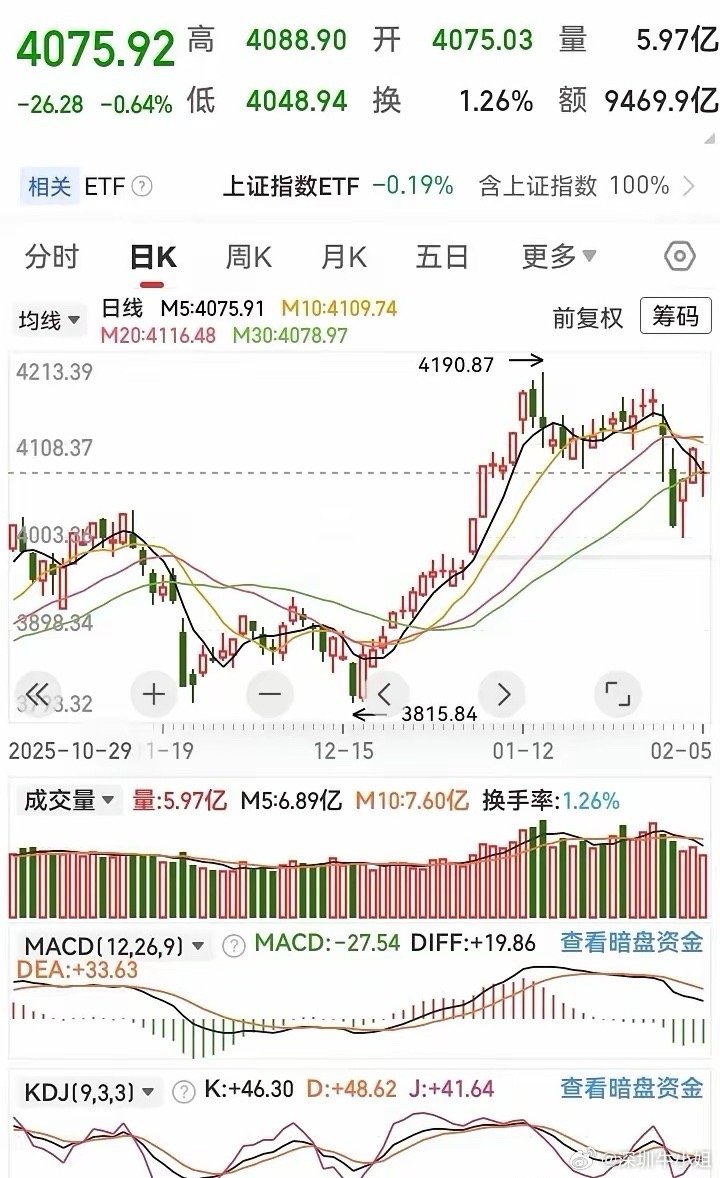
Task: Toggle 前复权 price adjustment mode
Action: coord(586,318)
